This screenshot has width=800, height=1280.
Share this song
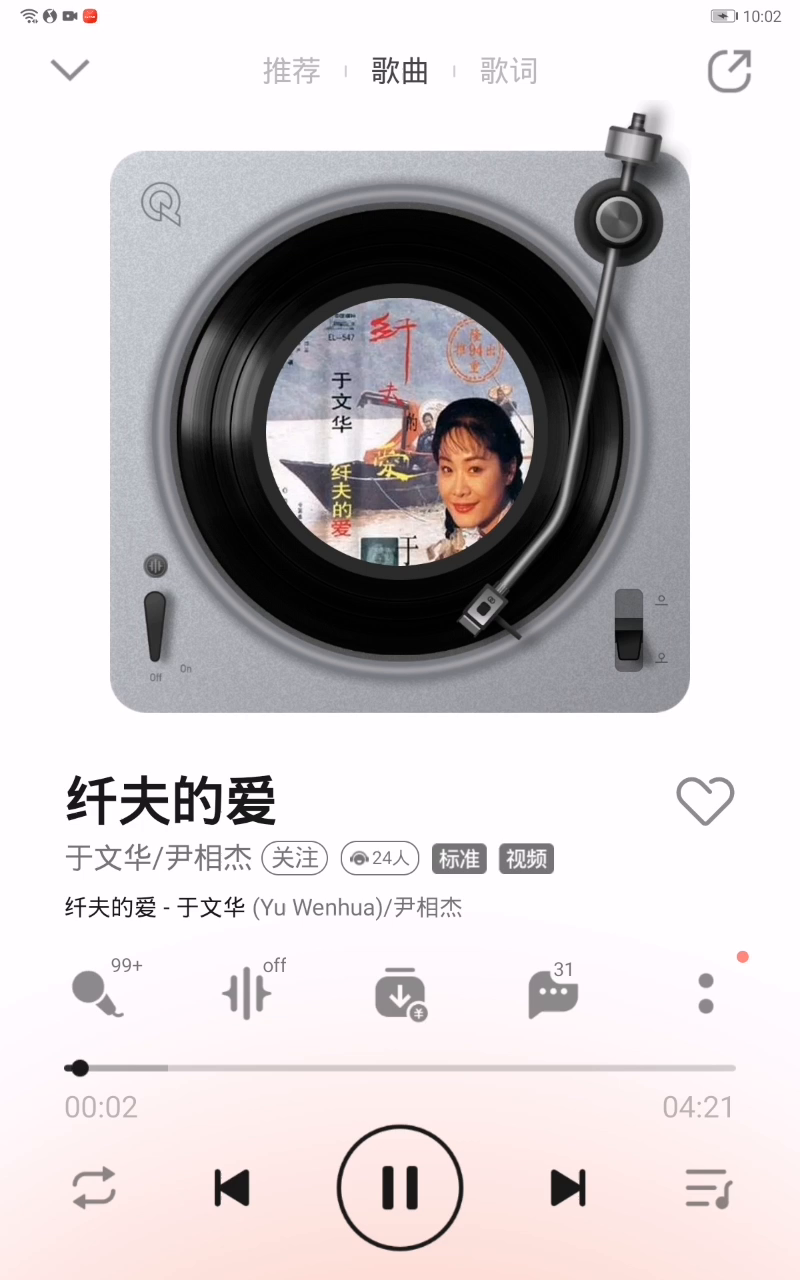point(729,71)
